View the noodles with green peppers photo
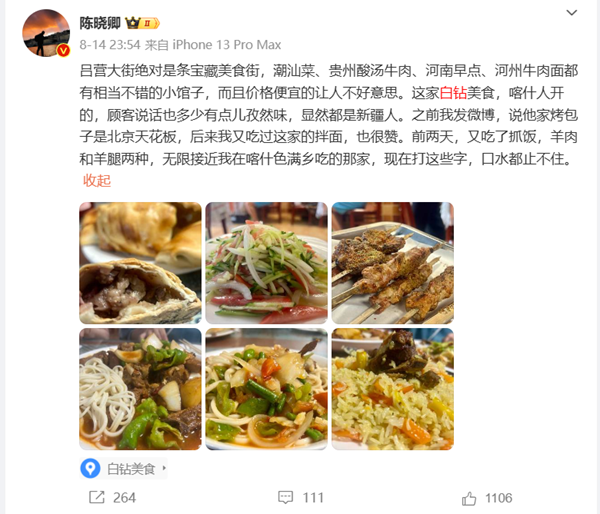This screenshot has width=600, height=514. pos(139,388)
